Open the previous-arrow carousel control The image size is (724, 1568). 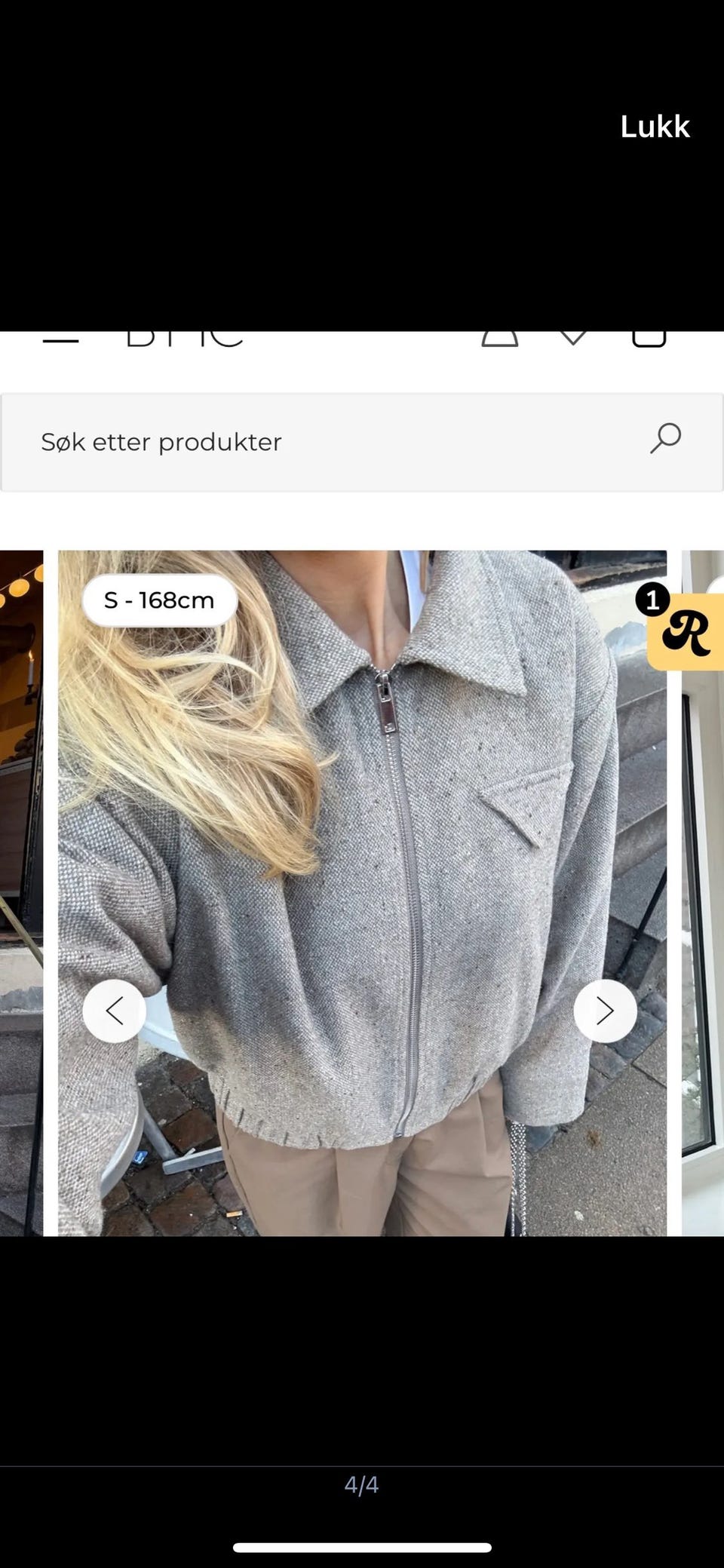tap(115, 1011)
